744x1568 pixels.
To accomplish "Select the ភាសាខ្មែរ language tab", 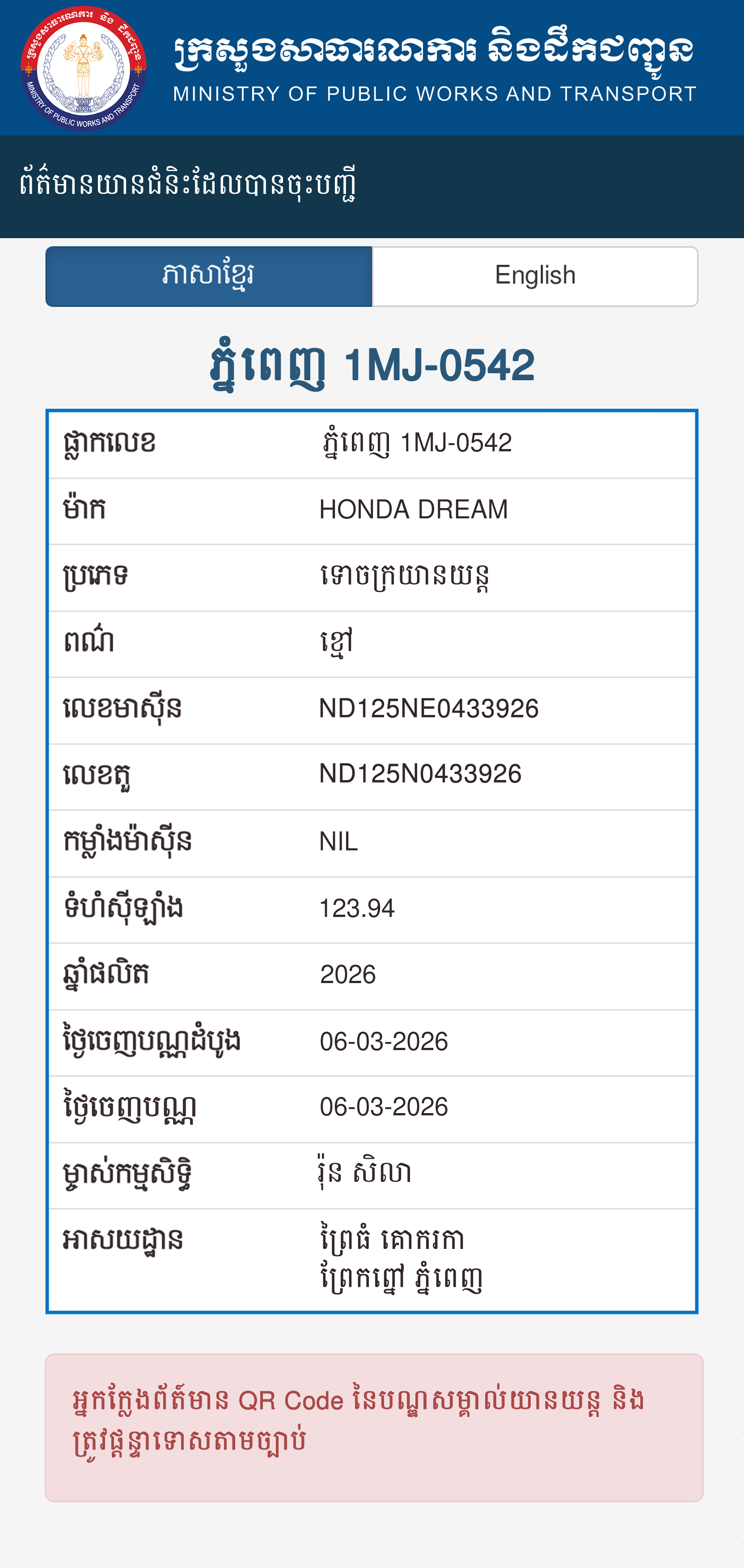I will click(x=209, y=276).
